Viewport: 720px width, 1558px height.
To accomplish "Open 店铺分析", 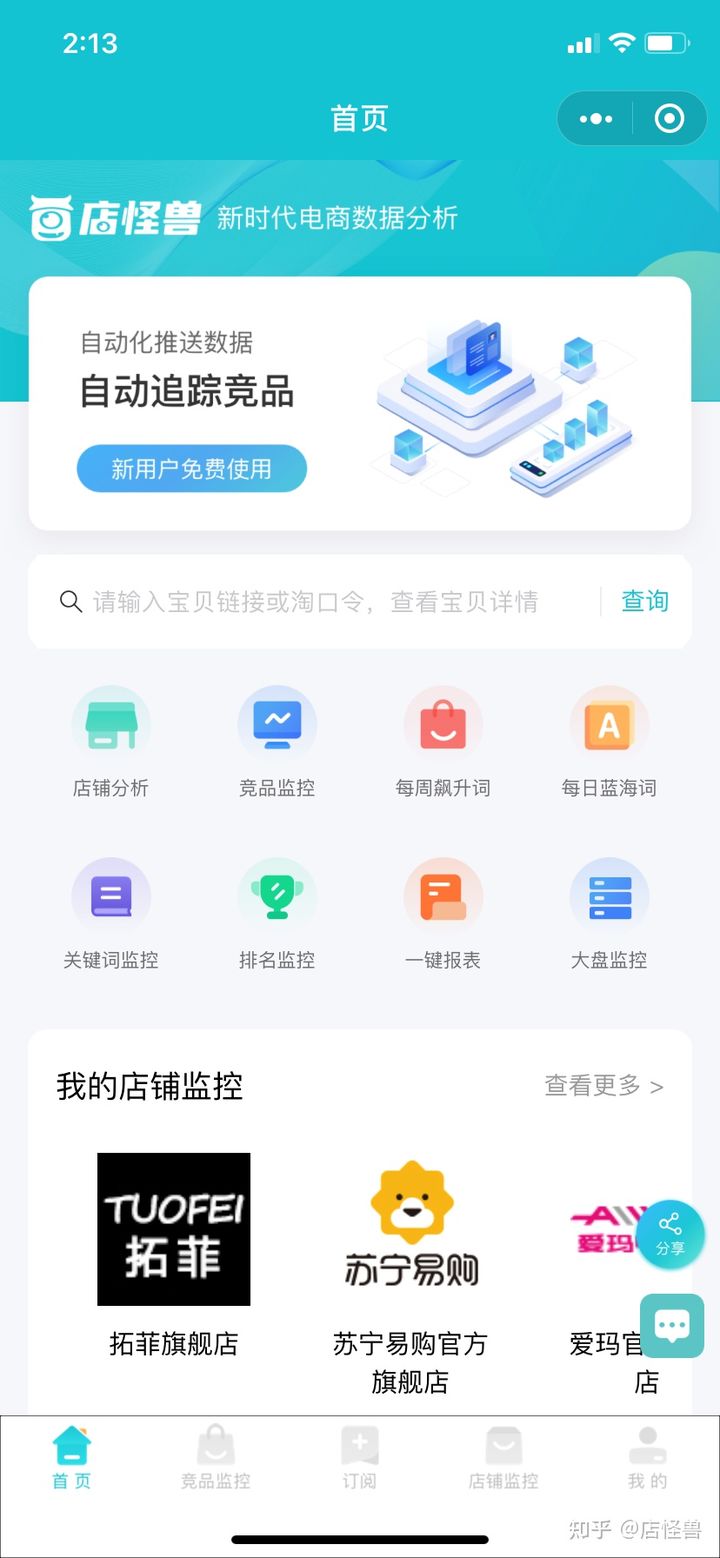I will [x=111, y=740].
